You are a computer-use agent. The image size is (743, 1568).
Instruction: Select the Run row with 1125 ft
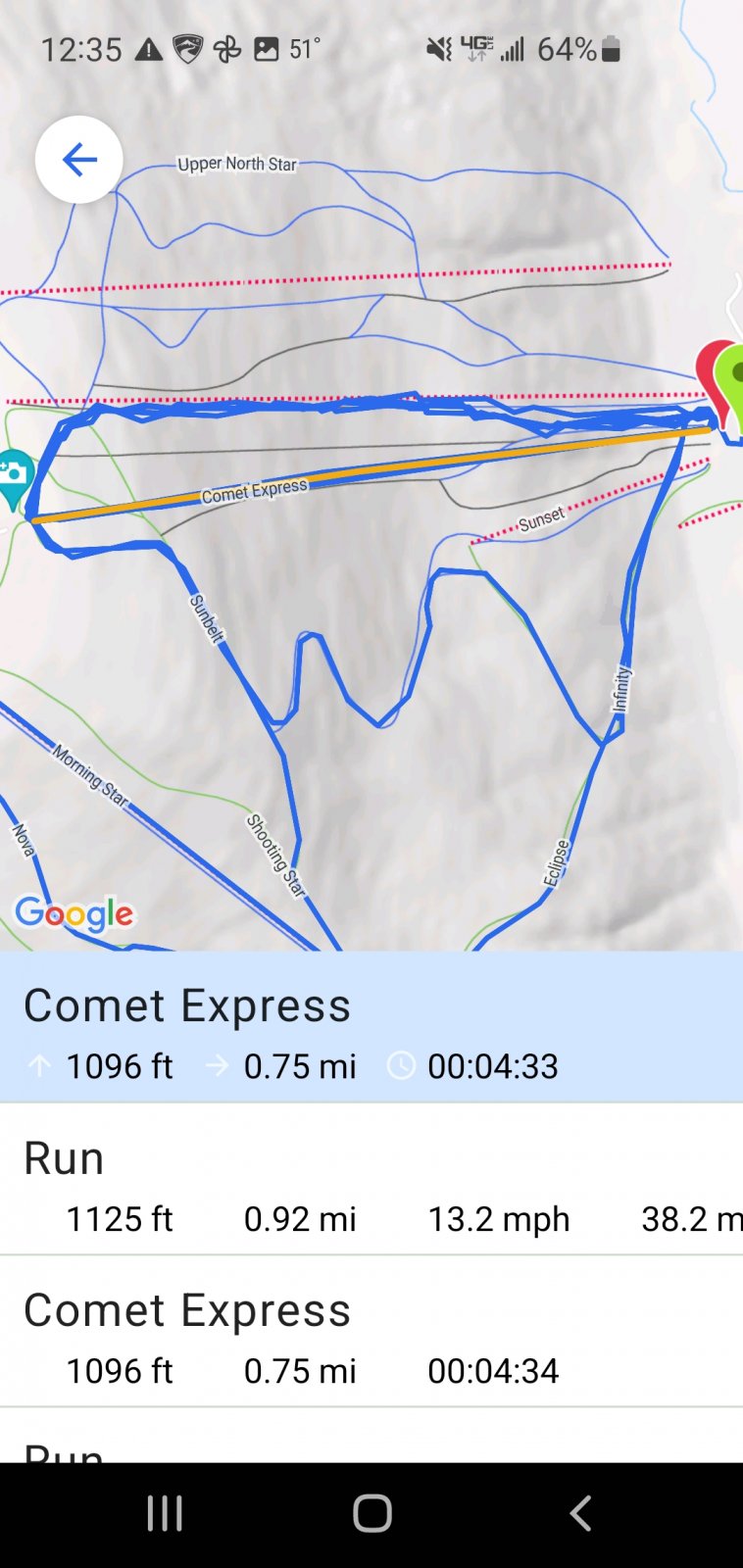coord(371,1184)
